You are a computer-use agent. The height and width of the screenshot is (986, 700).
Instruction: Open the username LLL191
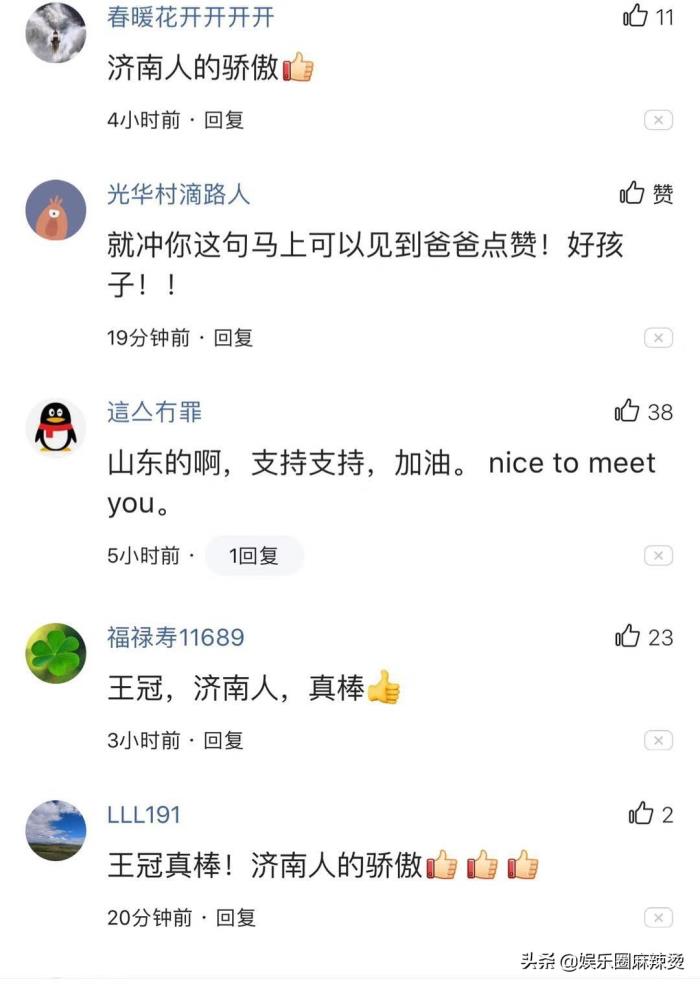[x=144, y=815]
